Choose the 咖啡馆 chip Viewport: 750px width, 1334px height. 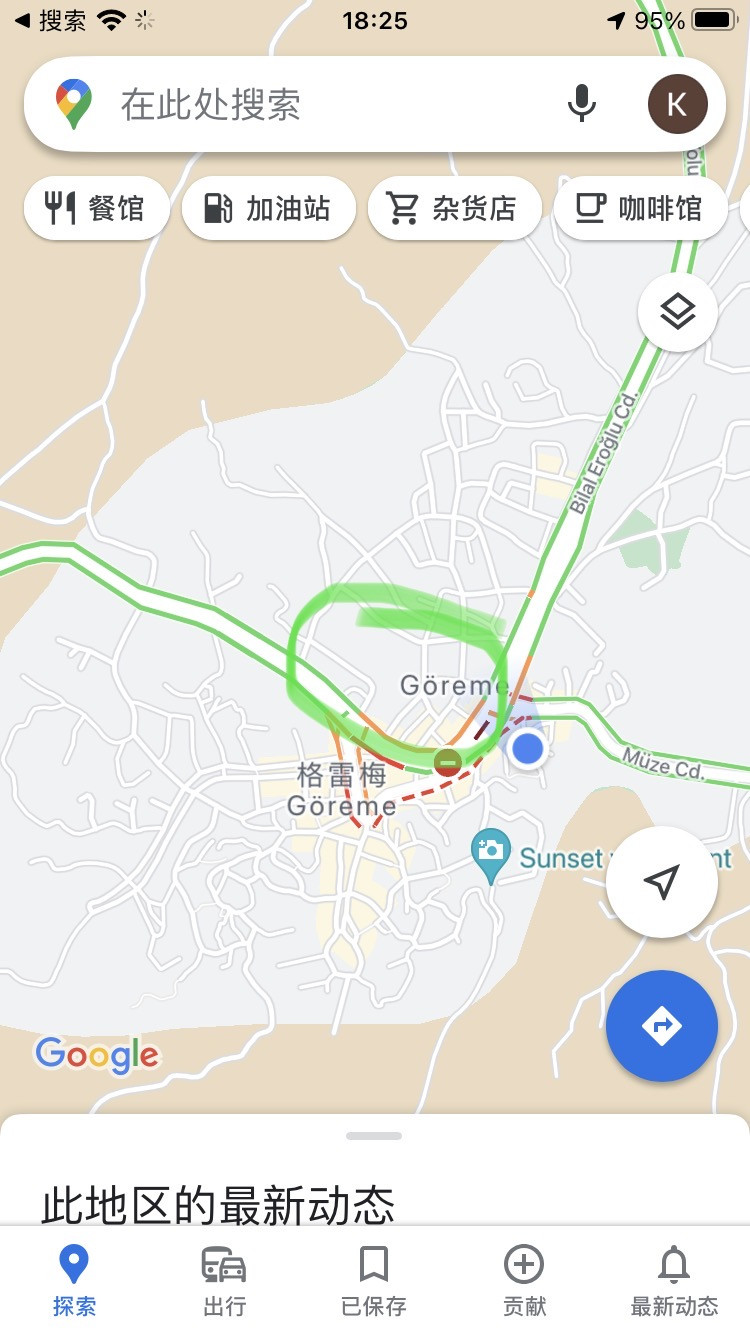pos(640,209)
